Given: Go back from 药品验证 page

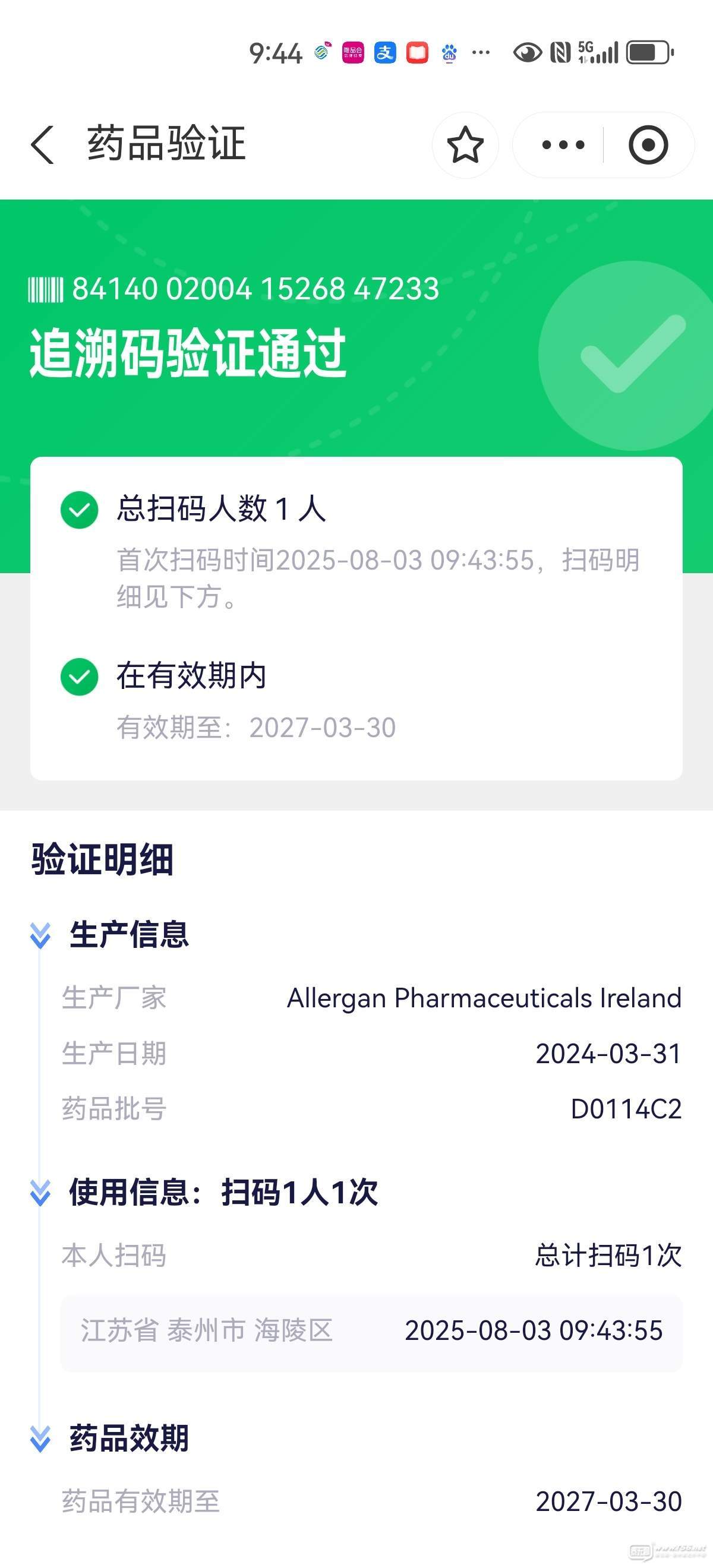Looking at the screenshot, I should click(43, 145).
